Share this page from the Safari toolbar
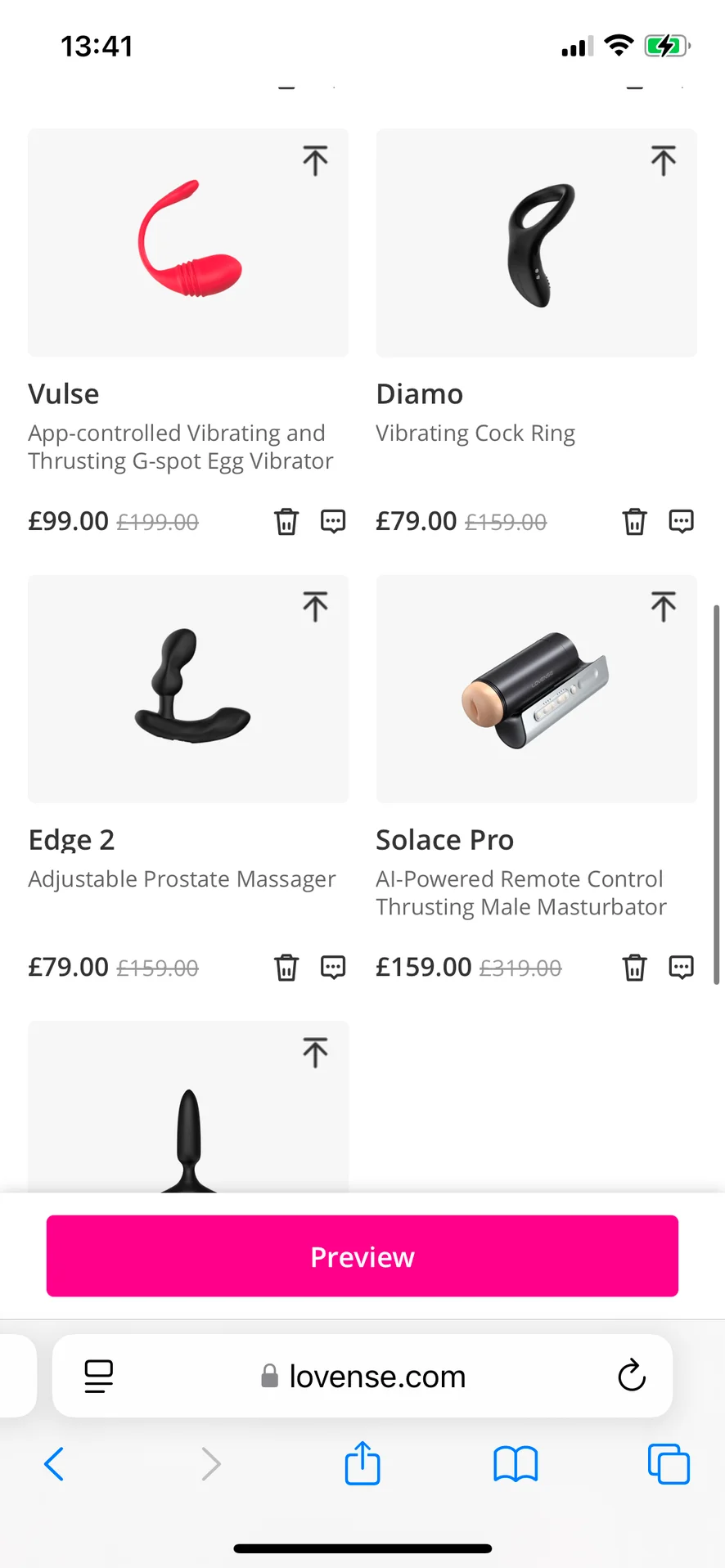This screenshot has height=1568, width=725. click(x=362, y=1463)
